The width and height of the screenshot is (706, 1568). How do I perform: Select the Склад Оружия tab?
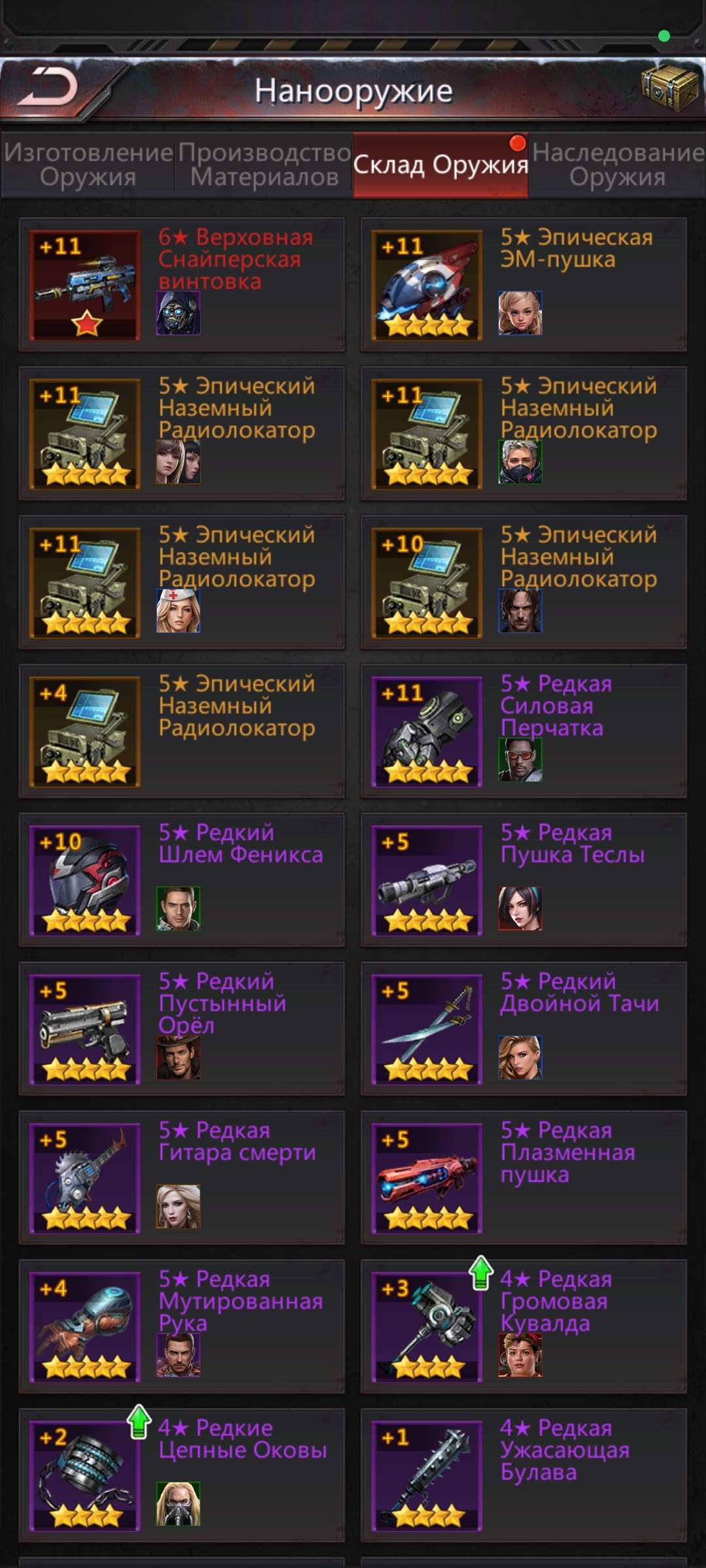click(x=441, y=165)
